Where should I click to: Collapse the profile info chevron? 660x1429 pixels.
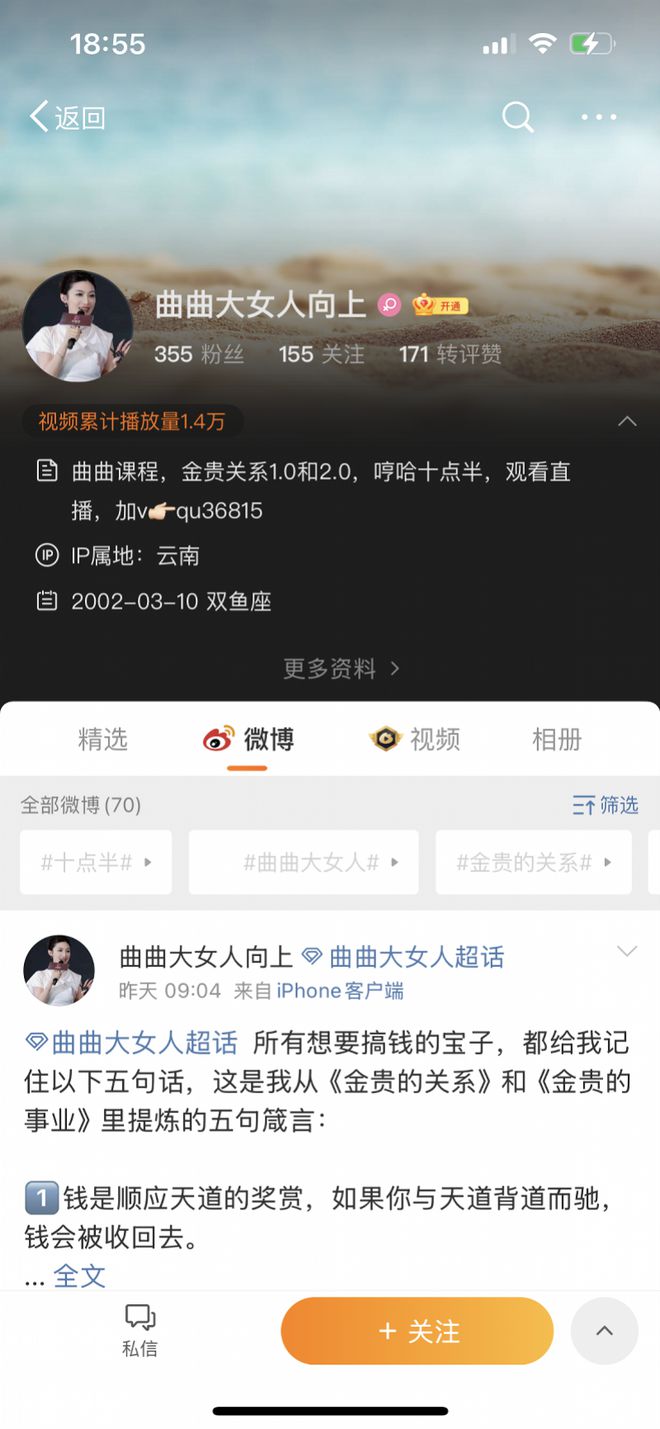(x=627, y=421)
